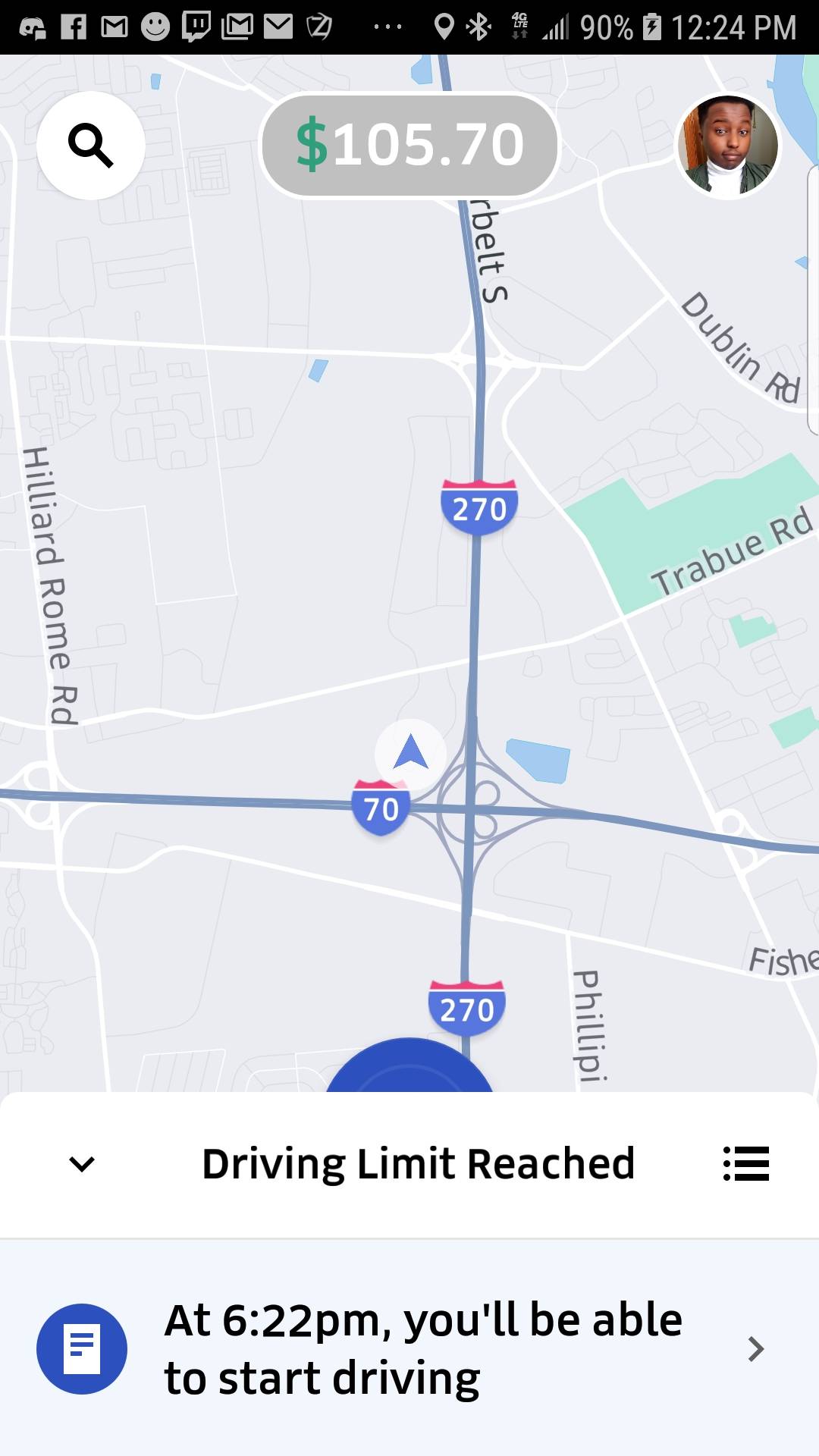Open the search magnifier button
Viewport: 819px width, 1456px height.
click(91, 145)
